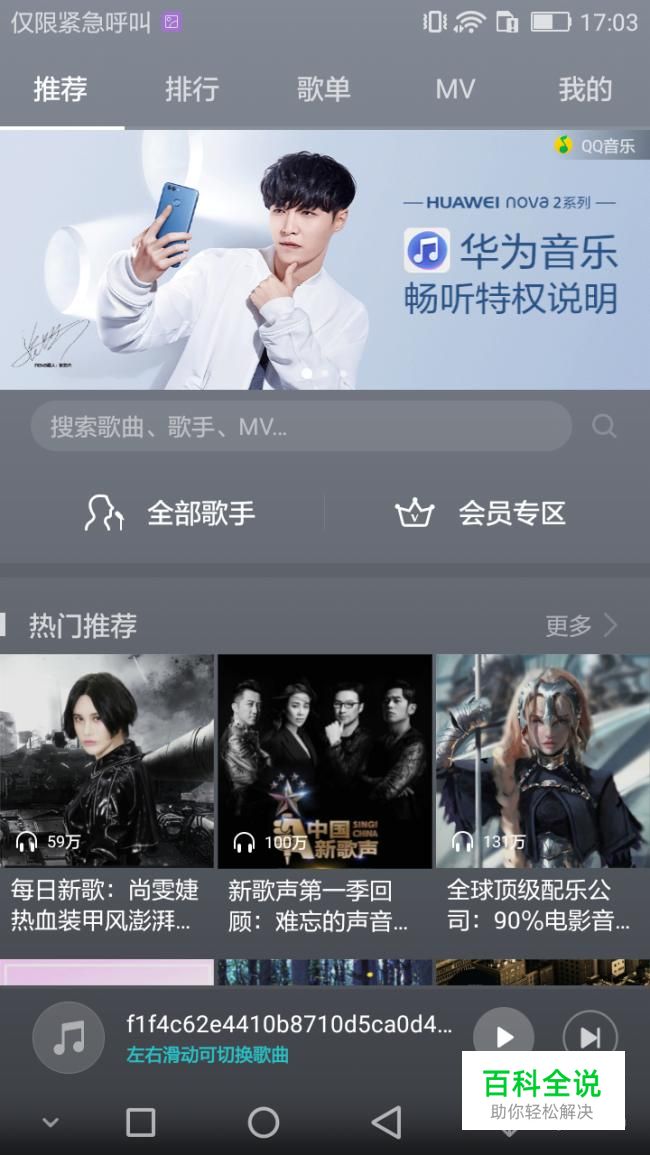Show 更多 hot recommendations
This screenshot has width=650, height=1155.
581,625
